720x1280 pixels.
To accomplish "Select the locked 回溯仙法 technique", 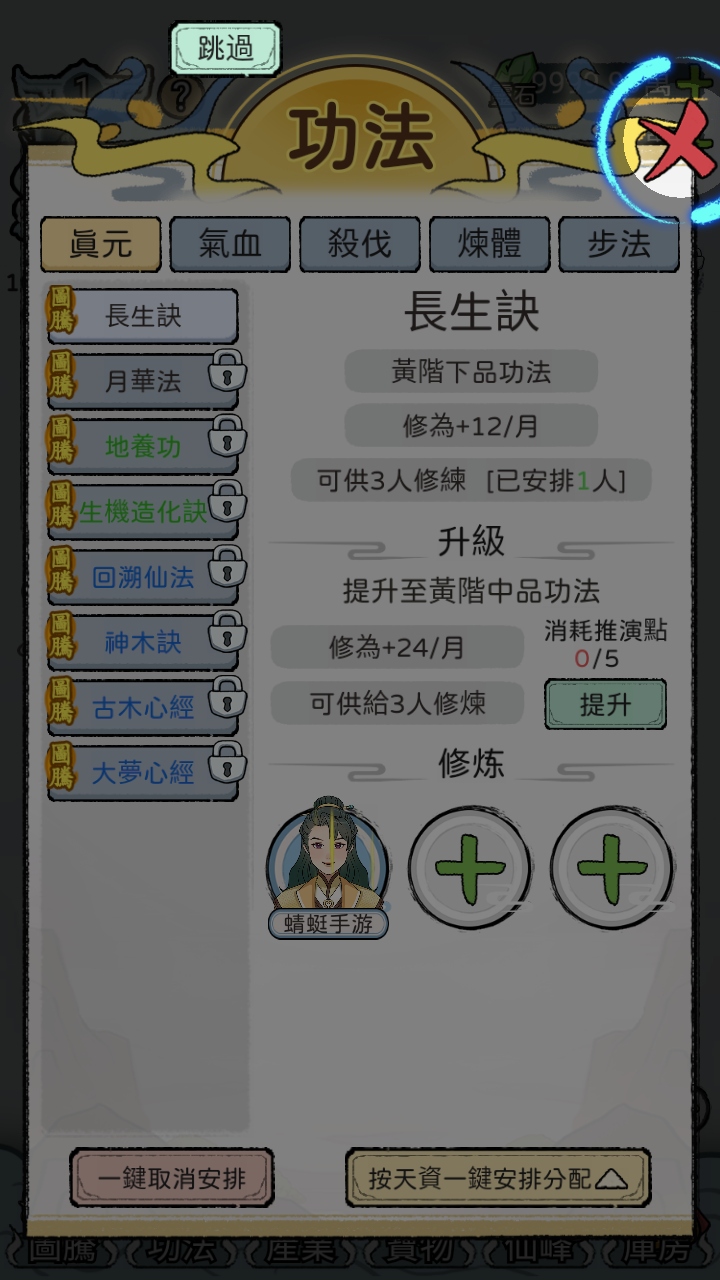I will coord(143,577).
